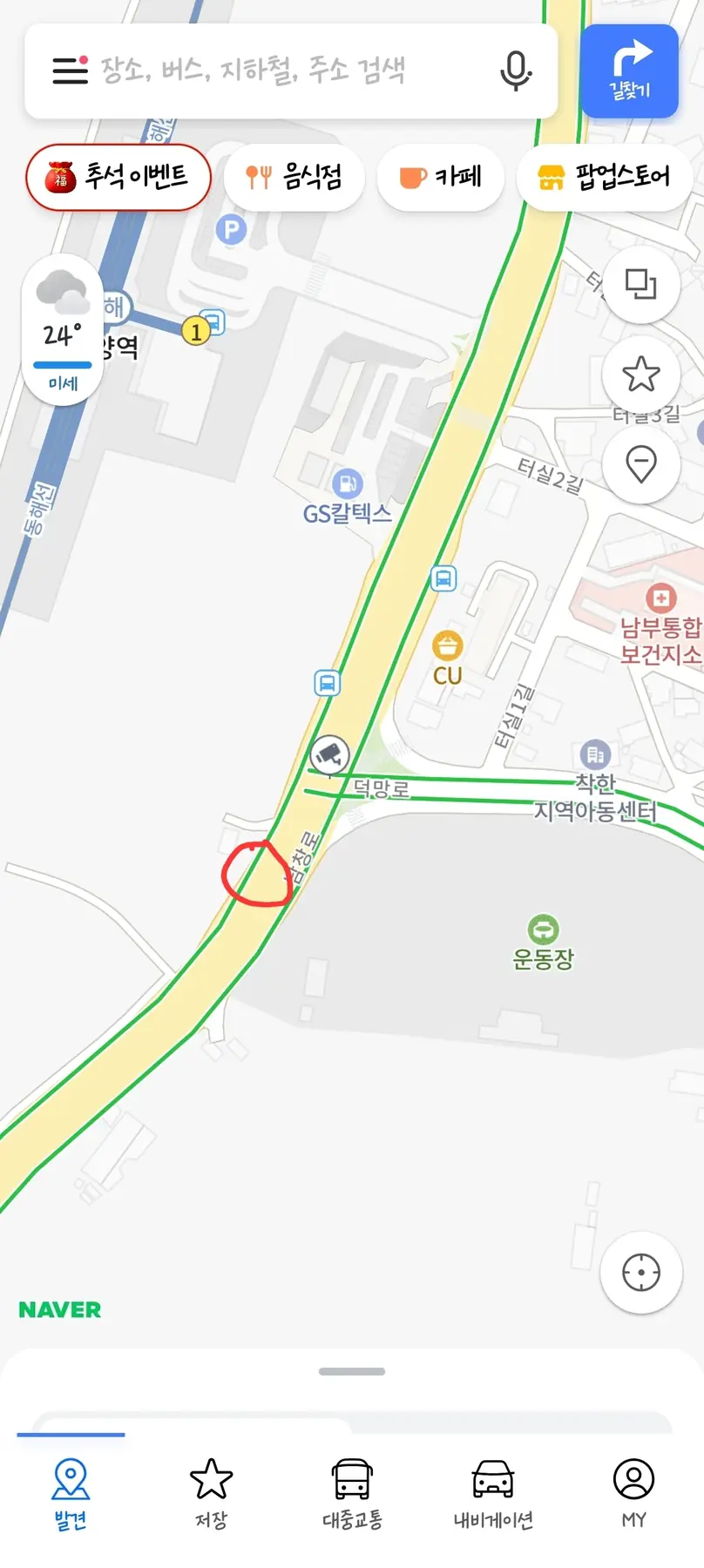Start voice search with the microphone
The image size is (704, 1568).
point(516,71)
